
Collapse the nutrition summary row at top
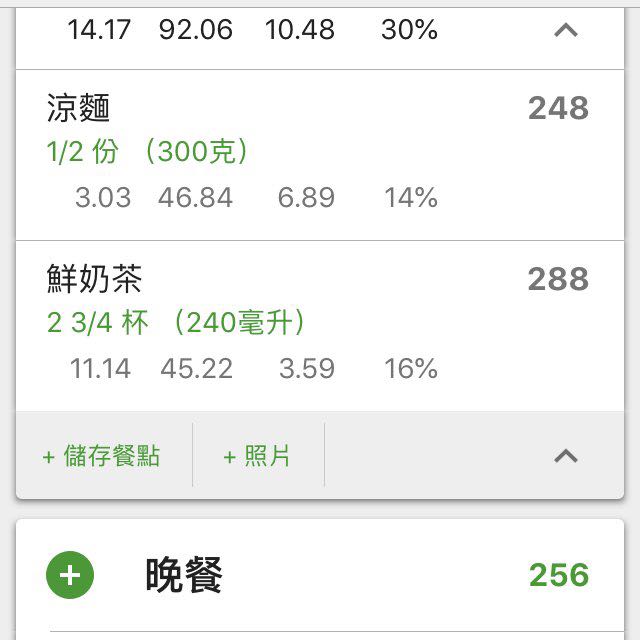[x=565, y=30]
